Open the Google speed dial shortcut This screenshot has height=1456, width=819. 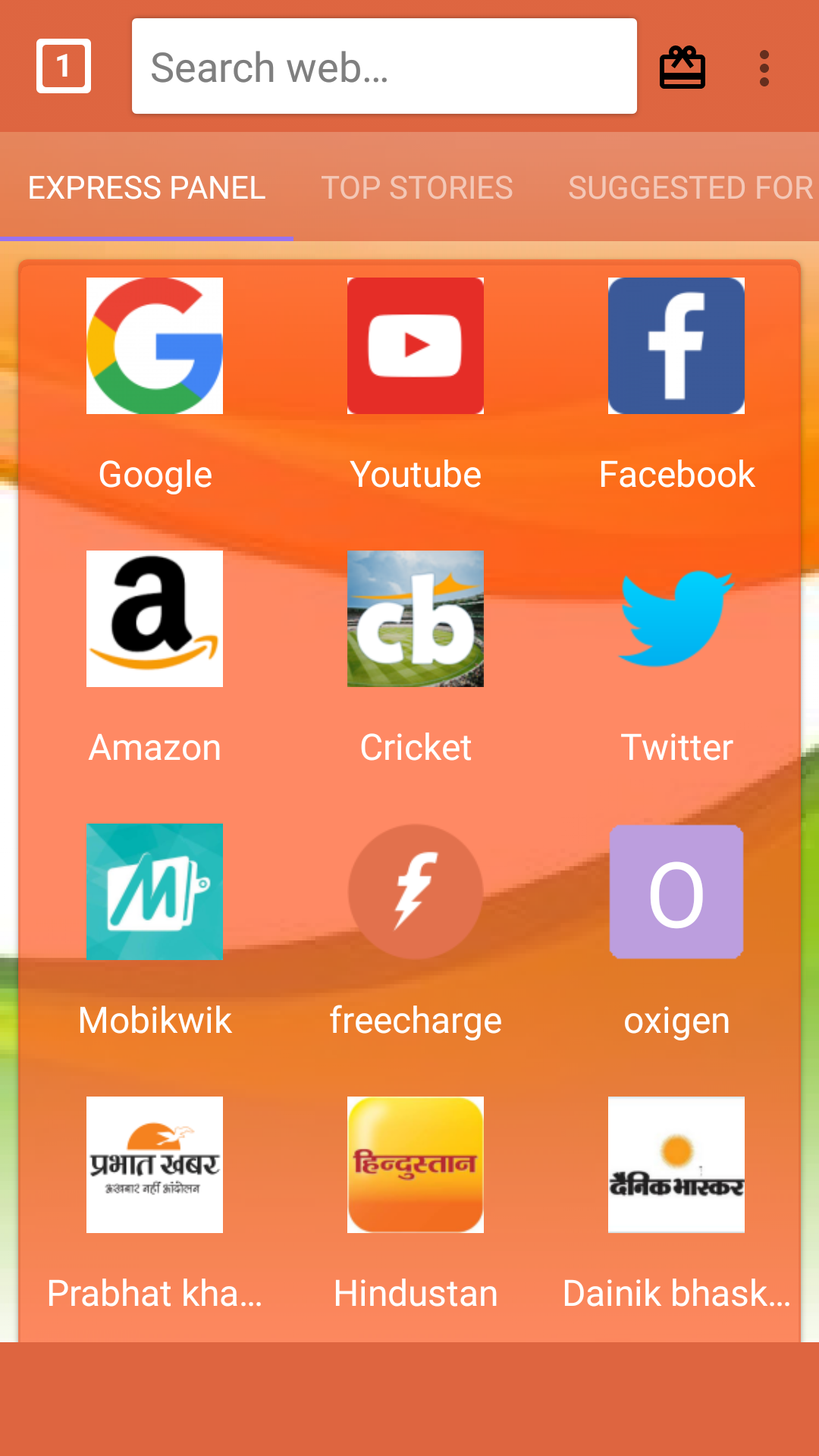154,345
